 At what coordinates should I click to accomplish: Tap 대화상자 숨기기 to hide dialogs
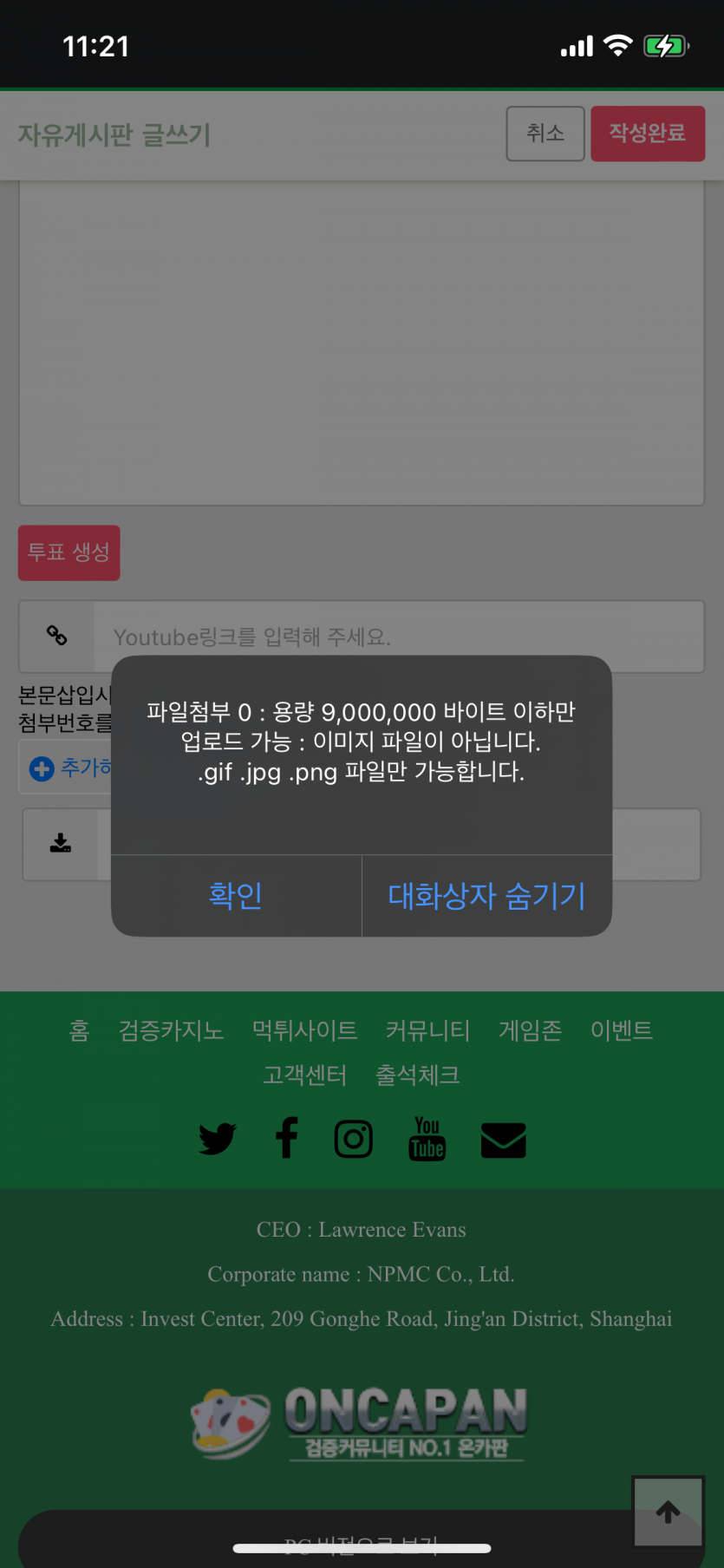pos(486,895)
